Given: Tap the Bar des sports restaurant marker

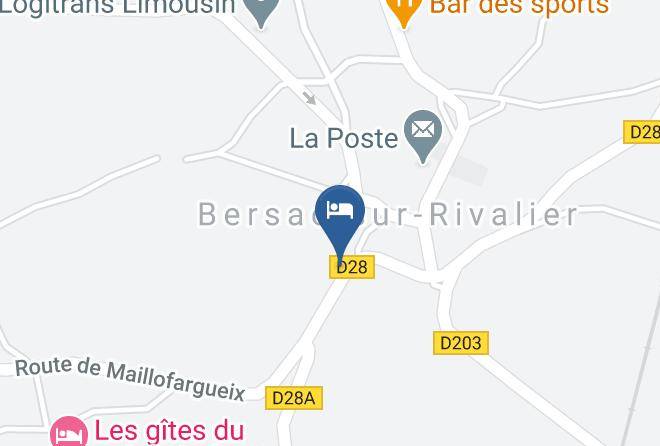Looking at the screenshot, I should (404, 8).
